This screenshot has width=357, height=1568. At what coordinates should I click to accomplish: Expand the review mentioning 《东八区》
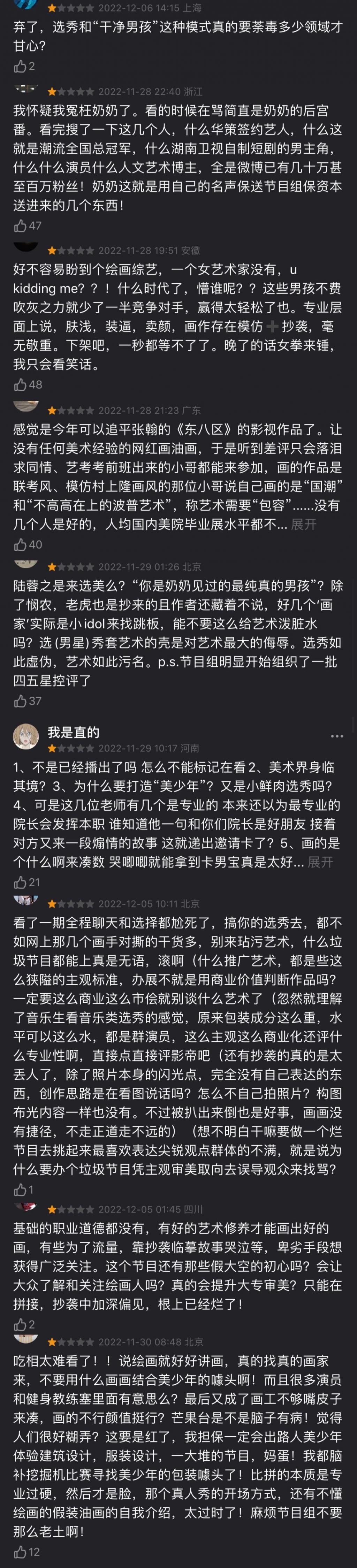click(303, 524)
